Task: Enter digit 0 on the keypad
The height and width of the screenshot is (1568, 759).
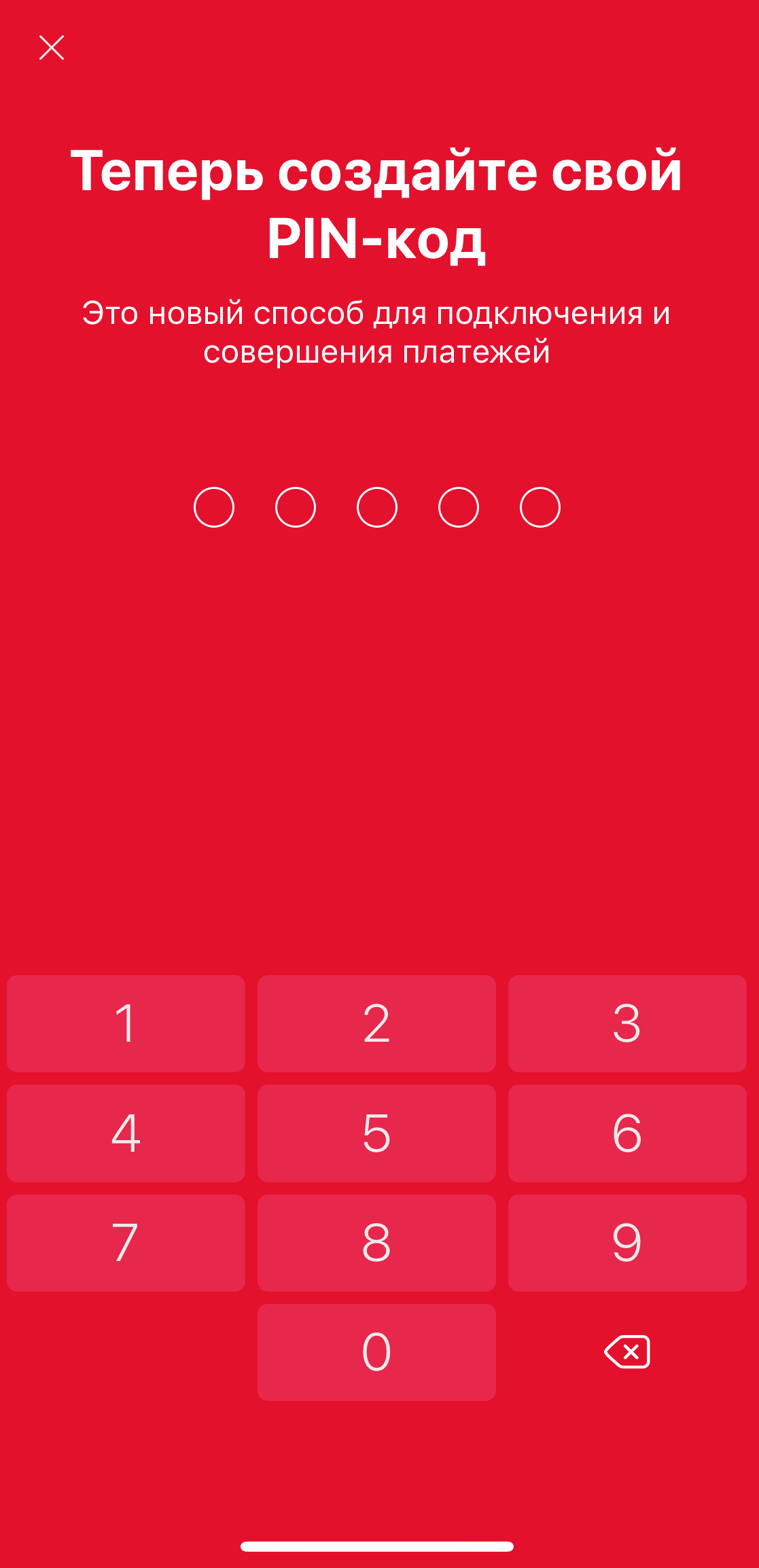Action: pyautogui.click(x=376, y=1352)
